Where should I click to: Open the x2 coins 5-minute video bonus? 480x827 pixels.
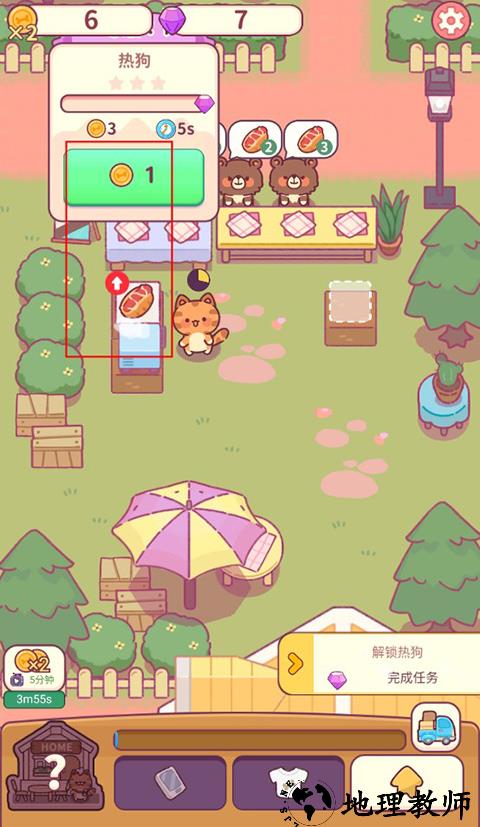tap(34, 669)
